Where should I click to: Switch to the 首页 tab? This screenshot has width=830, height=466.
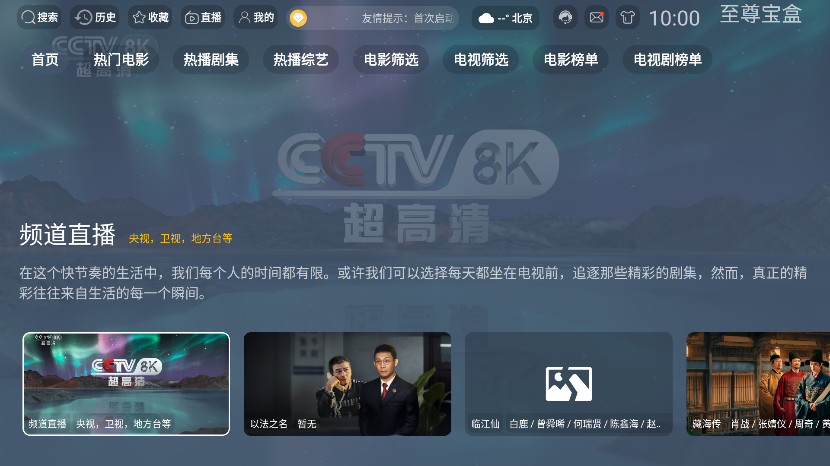click(x=45, y=60)
